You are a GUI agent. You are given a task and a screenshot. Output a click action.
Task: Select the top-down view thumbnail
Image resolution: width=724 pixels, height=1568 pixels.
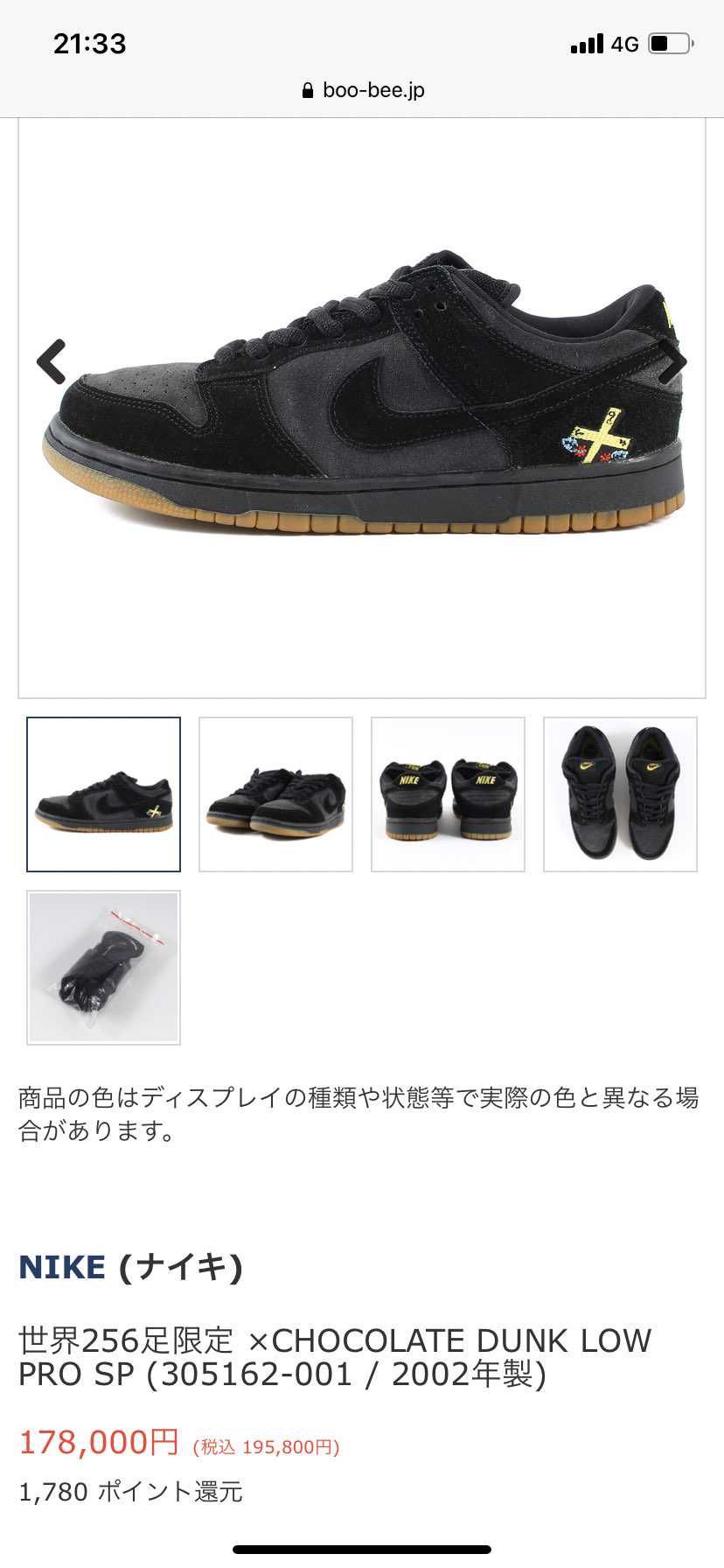[620, 794]
